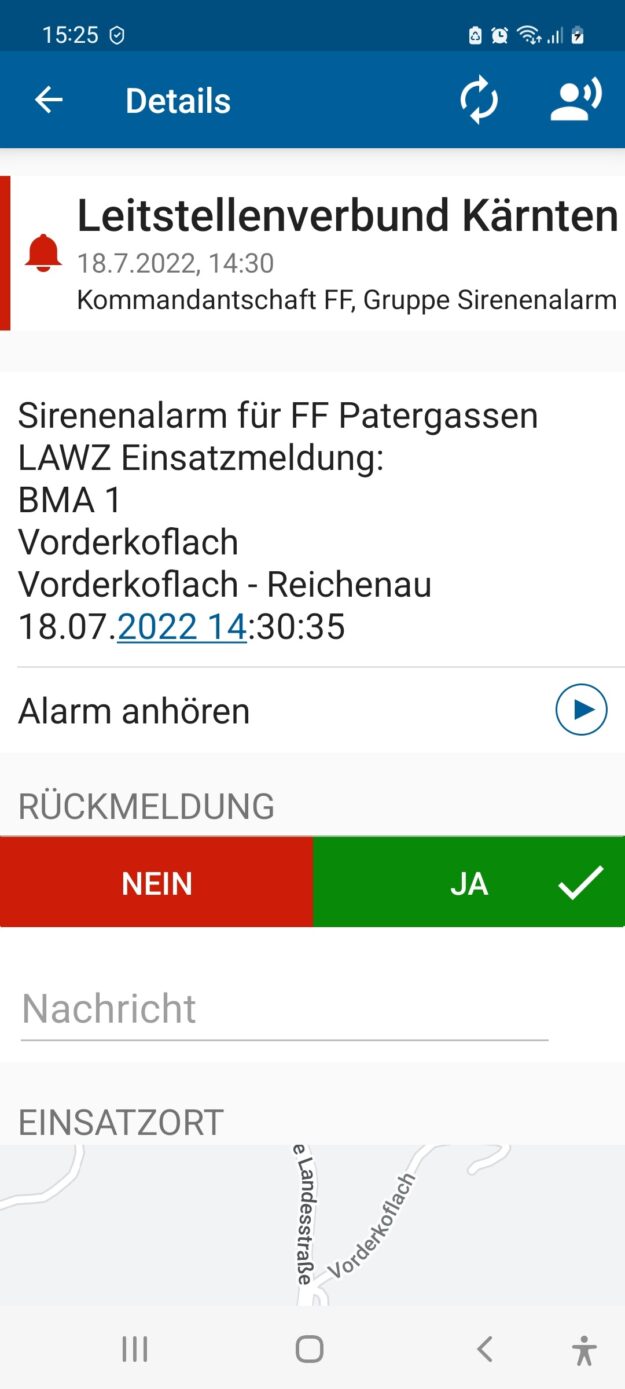The height and width of the screenshot is (1389, 625).
Task: Play the alarm audio
Action: point(581,710)
